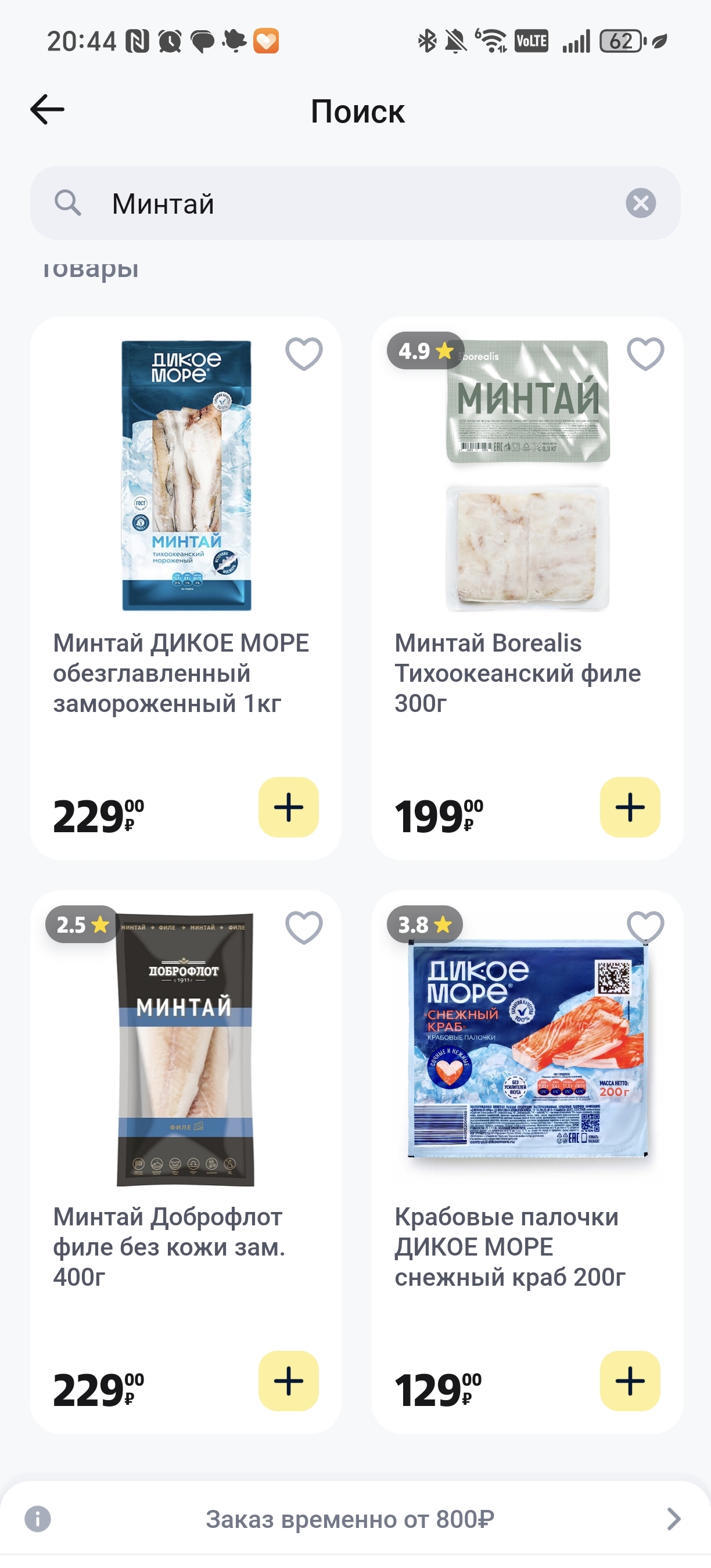Add Минтай ДИКОЕ МОРЕ 1кг to favorites
This screenshot has height=1568, width=711.
tap(304, 354)
